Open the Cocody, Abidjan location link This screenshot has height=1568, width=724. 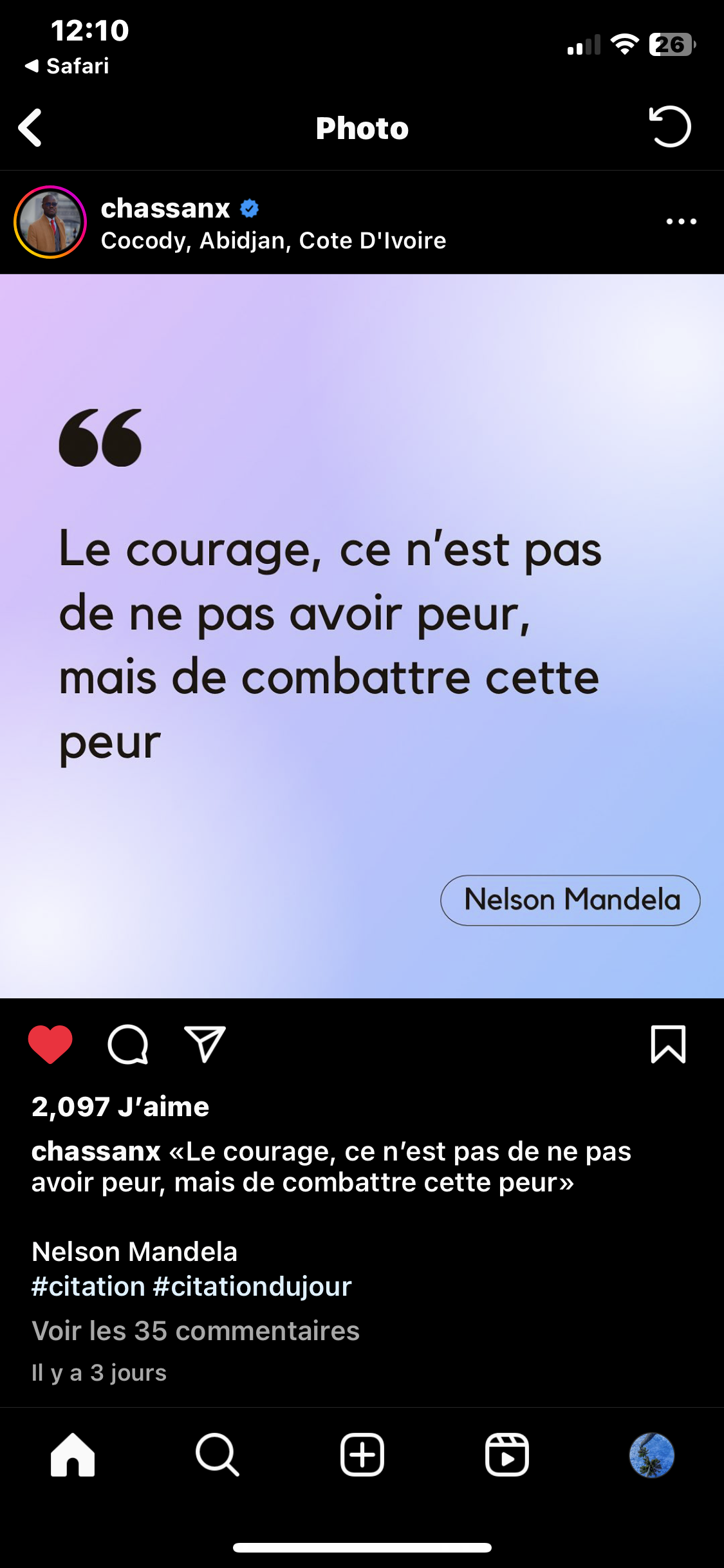pos(274,241)
